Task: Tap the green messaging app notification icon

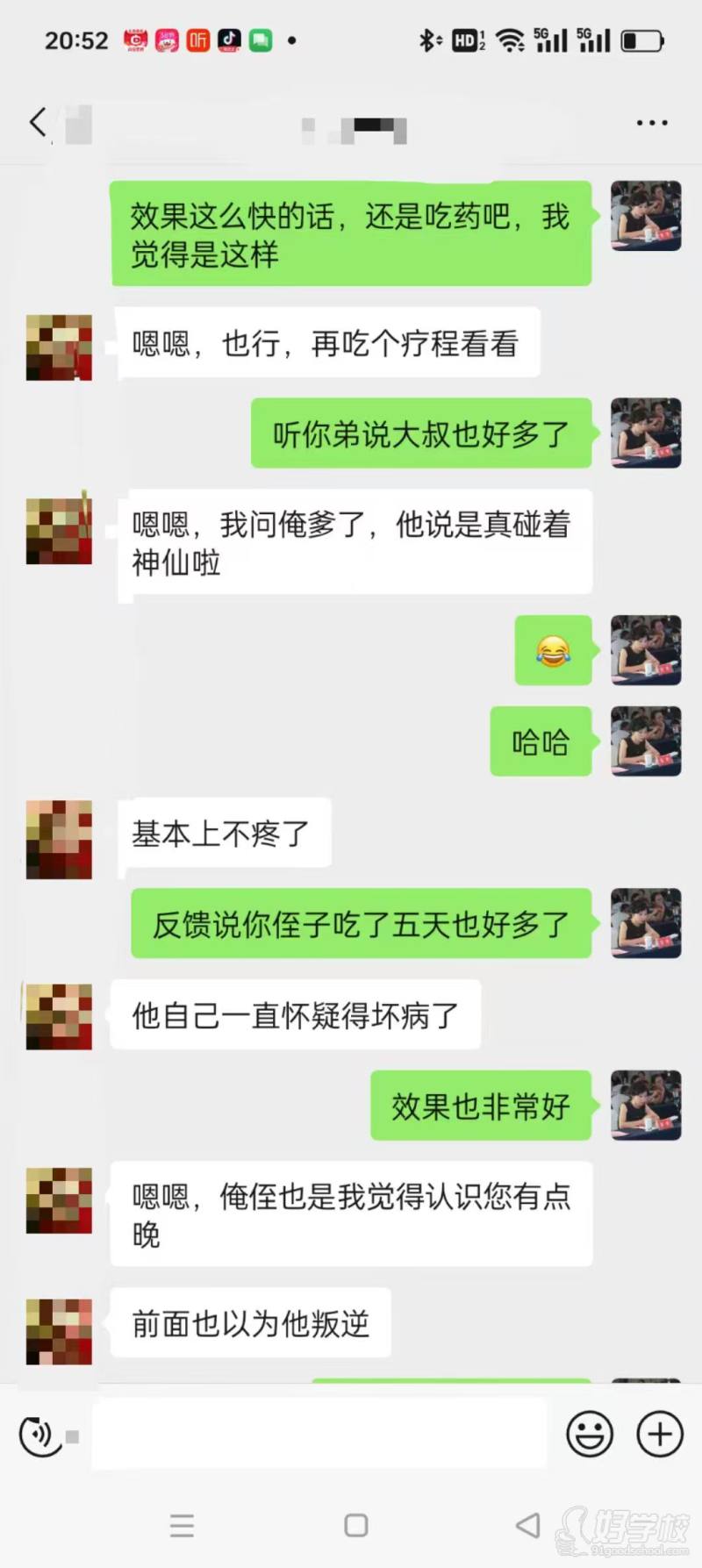Action: tap(260, 40)
